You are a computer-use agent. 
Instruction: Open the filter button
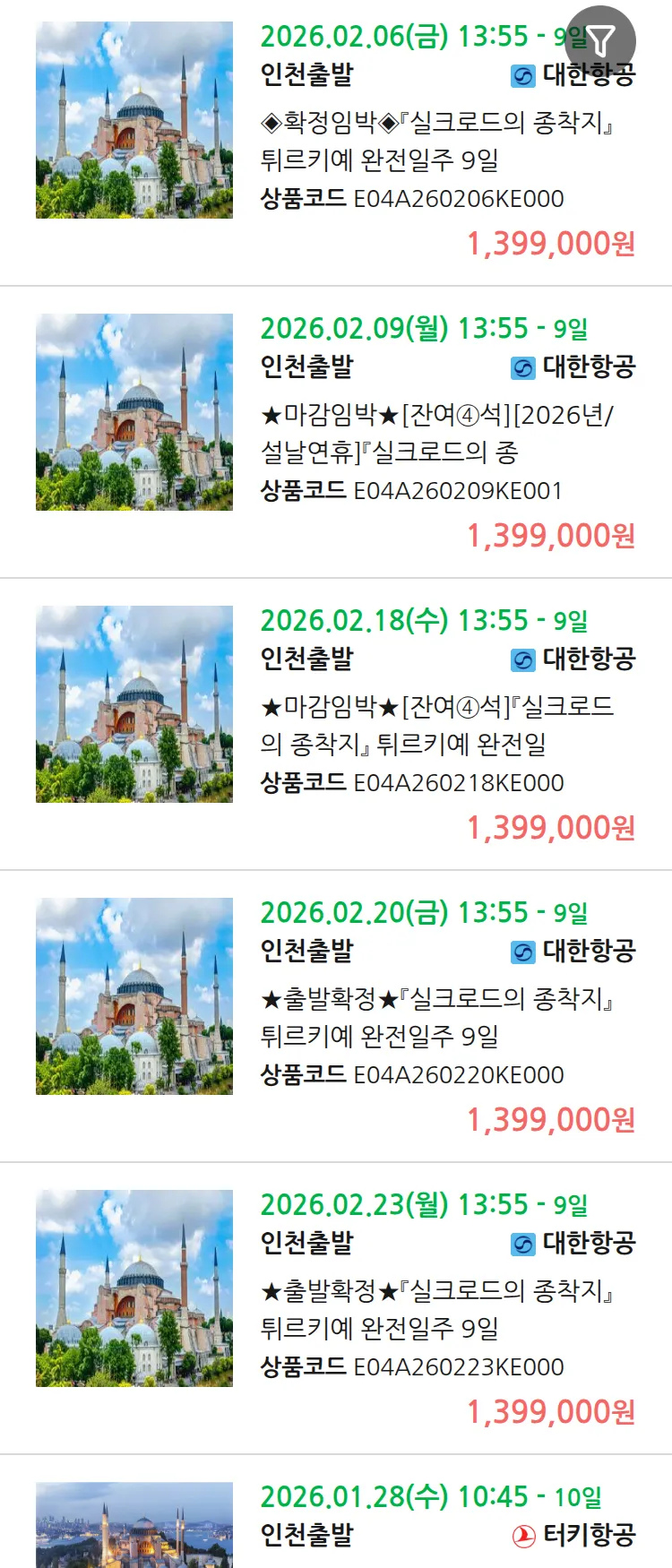[x=600, y=40]
